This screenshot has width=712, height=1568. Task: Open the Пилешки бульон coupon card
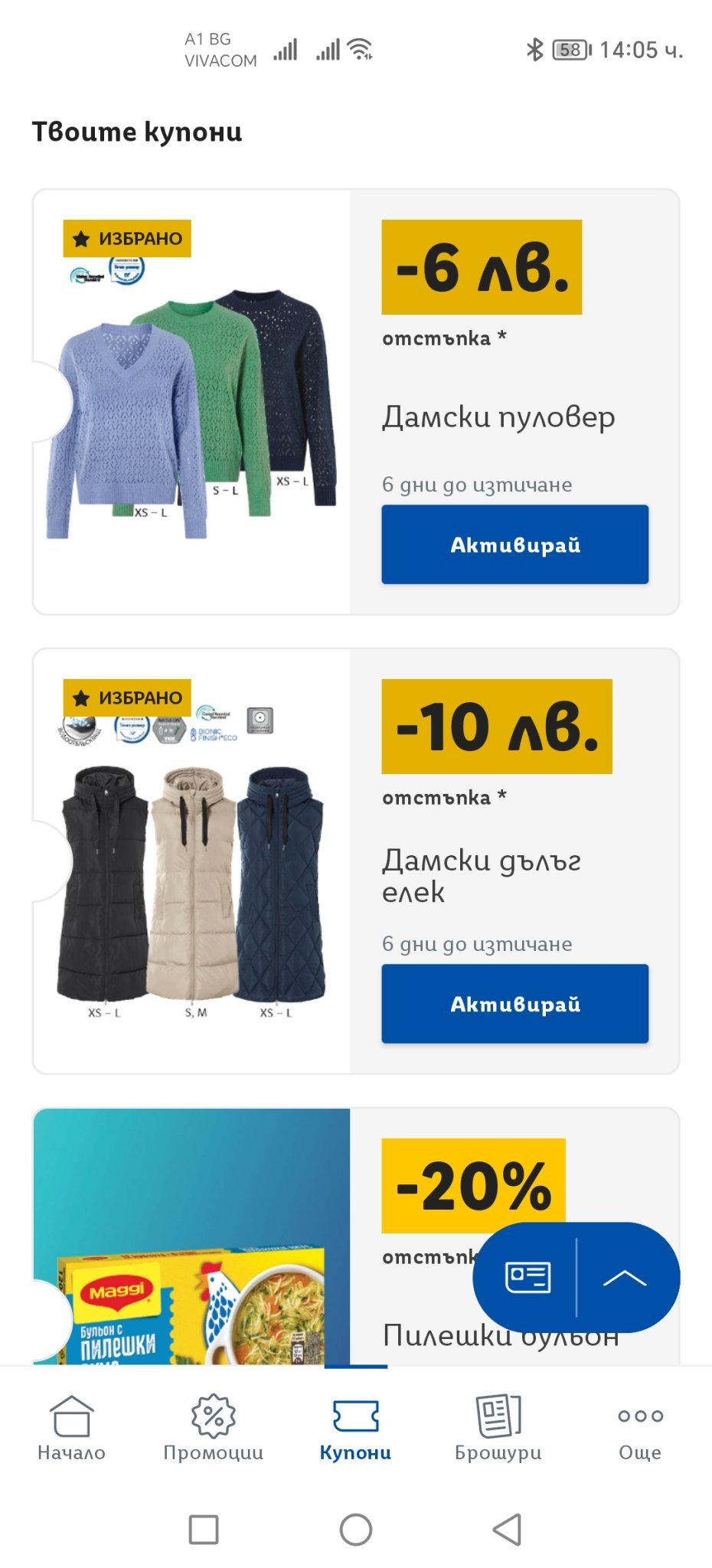[x=191, y=1240]
